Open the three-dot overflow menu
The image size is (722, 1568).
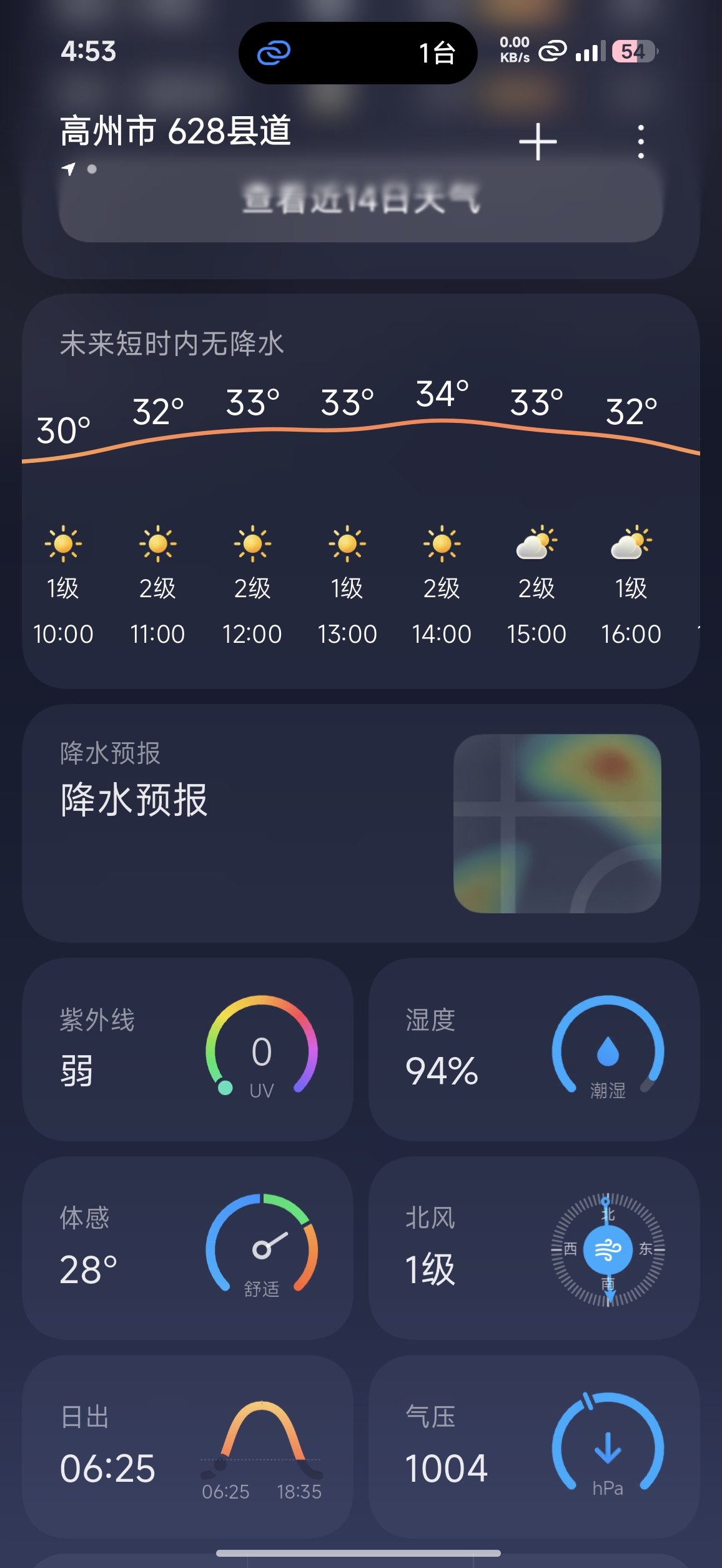point(641,142)
